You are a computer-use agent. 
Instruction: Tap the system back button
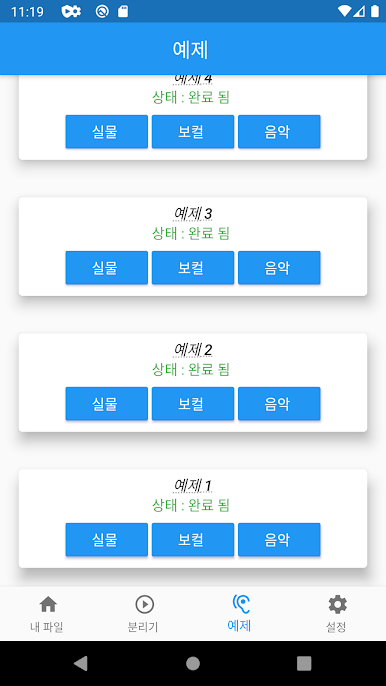(81, 663)
